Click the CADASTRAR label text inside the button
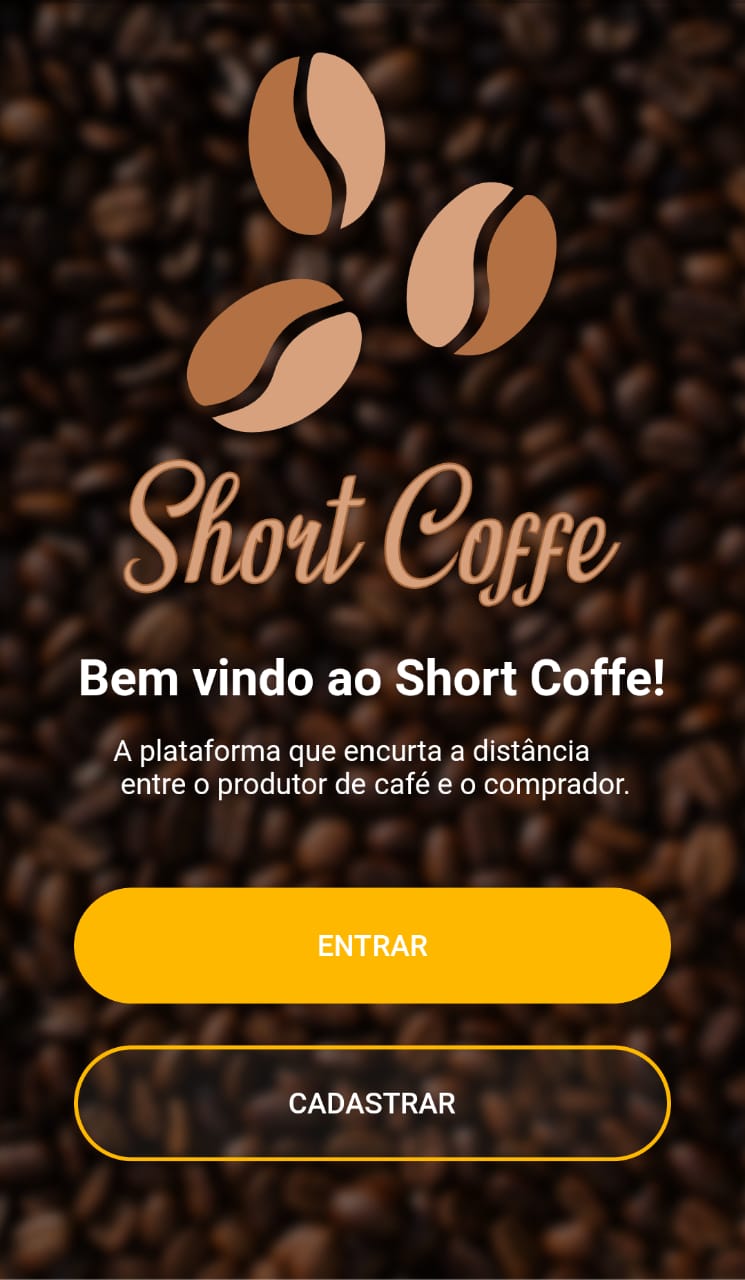 pos(372,1105)
